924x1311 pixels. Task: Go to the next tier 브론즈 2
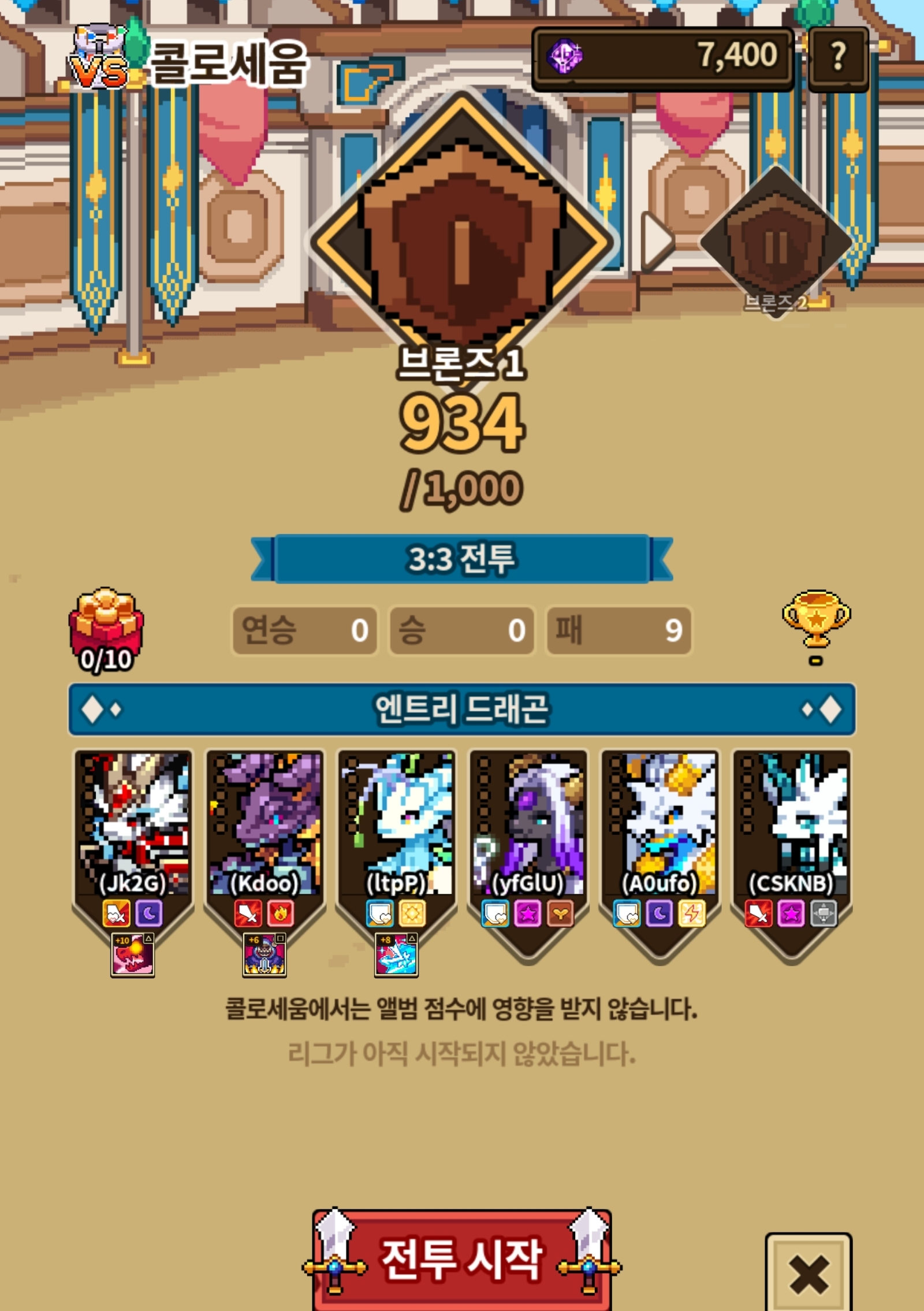click(775, 243)
